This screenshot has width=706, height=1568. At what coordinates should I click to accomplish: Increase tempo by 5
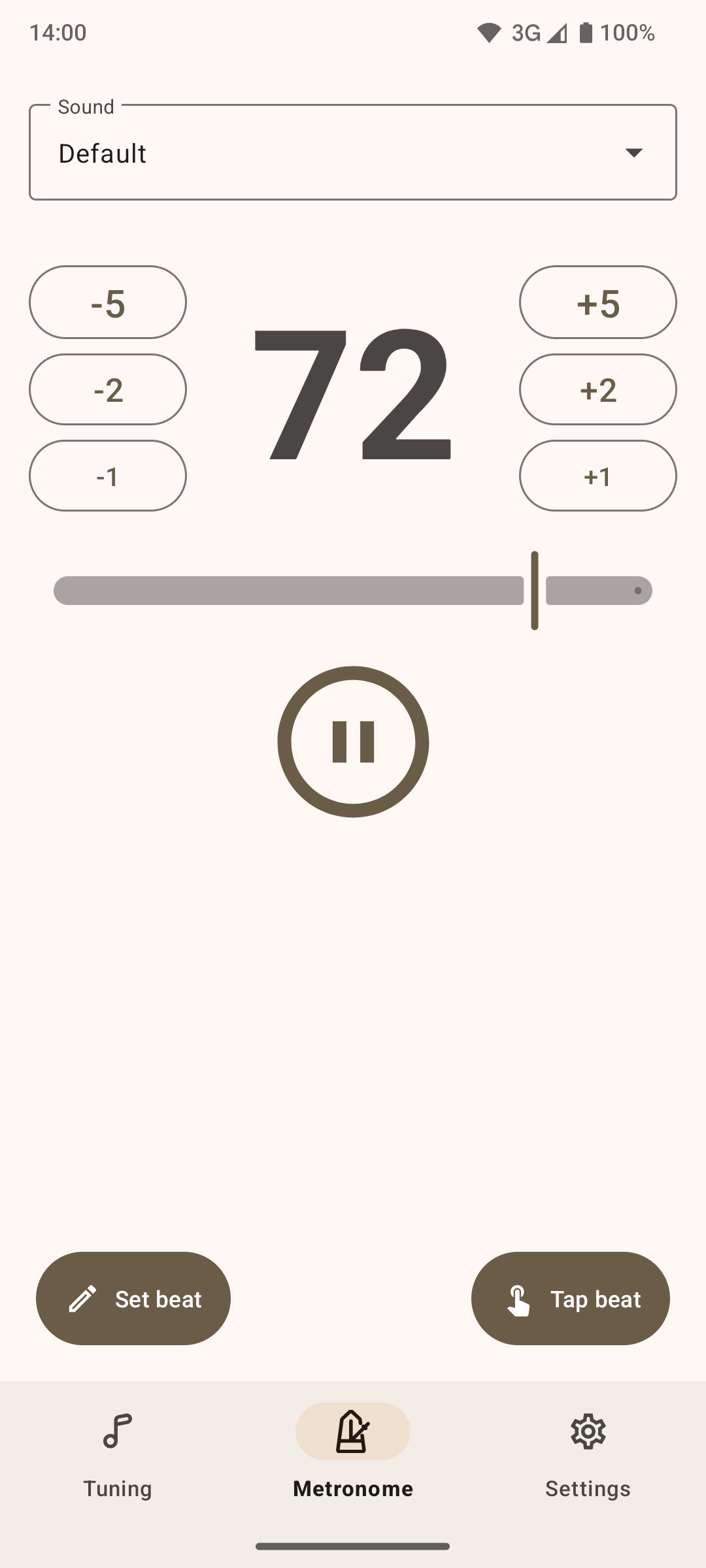click(x=598, y=302)
